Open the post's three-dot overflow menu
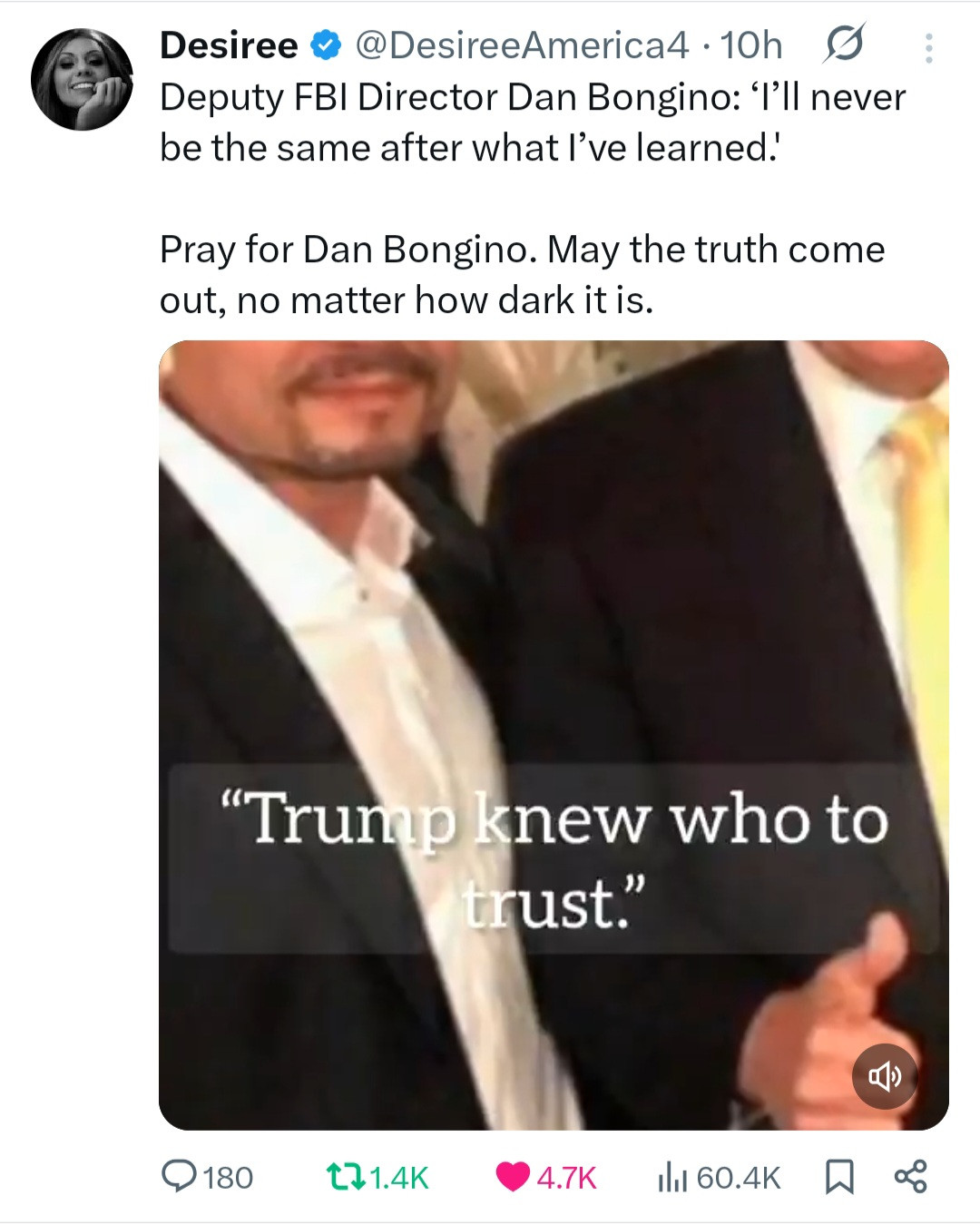This screenshot has height=1225, width=980. (927, 48)
